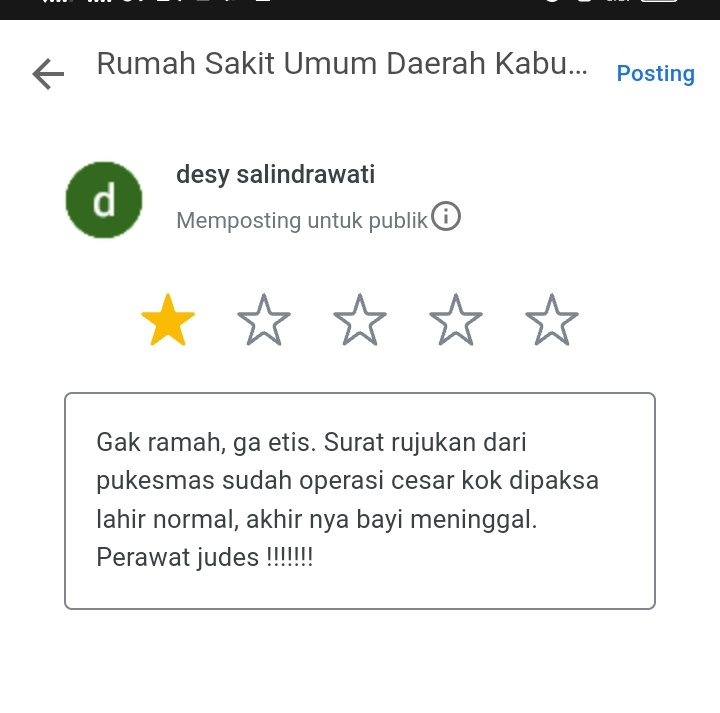
Task: Go back using the arrow icon
Action: tap(48, 74)
